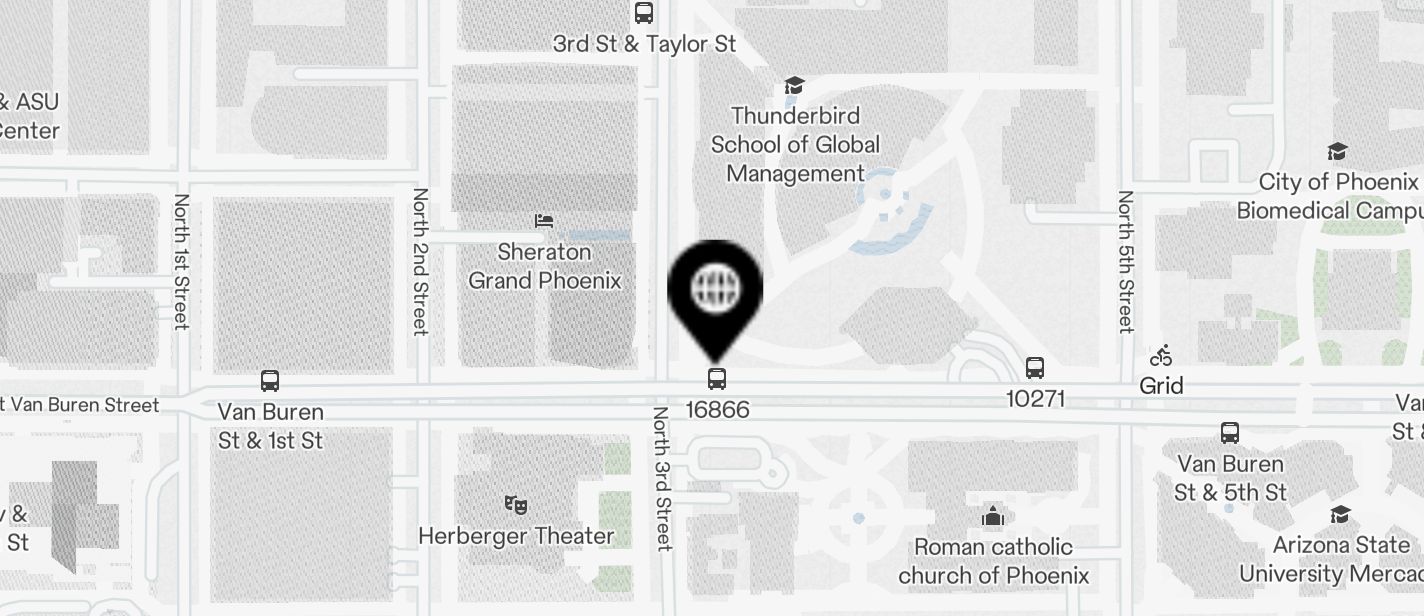Select the Roman catholic church of Phoenix marker

pyautogui.click(x=993, y=516)
